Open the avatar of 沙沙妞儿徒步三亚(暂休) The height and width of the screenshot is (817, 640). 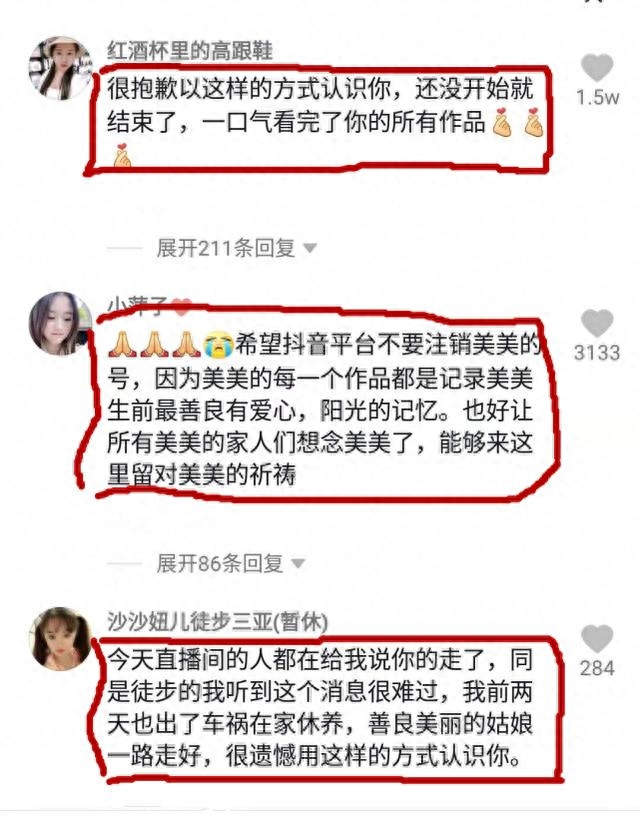[x=61, y=638]
